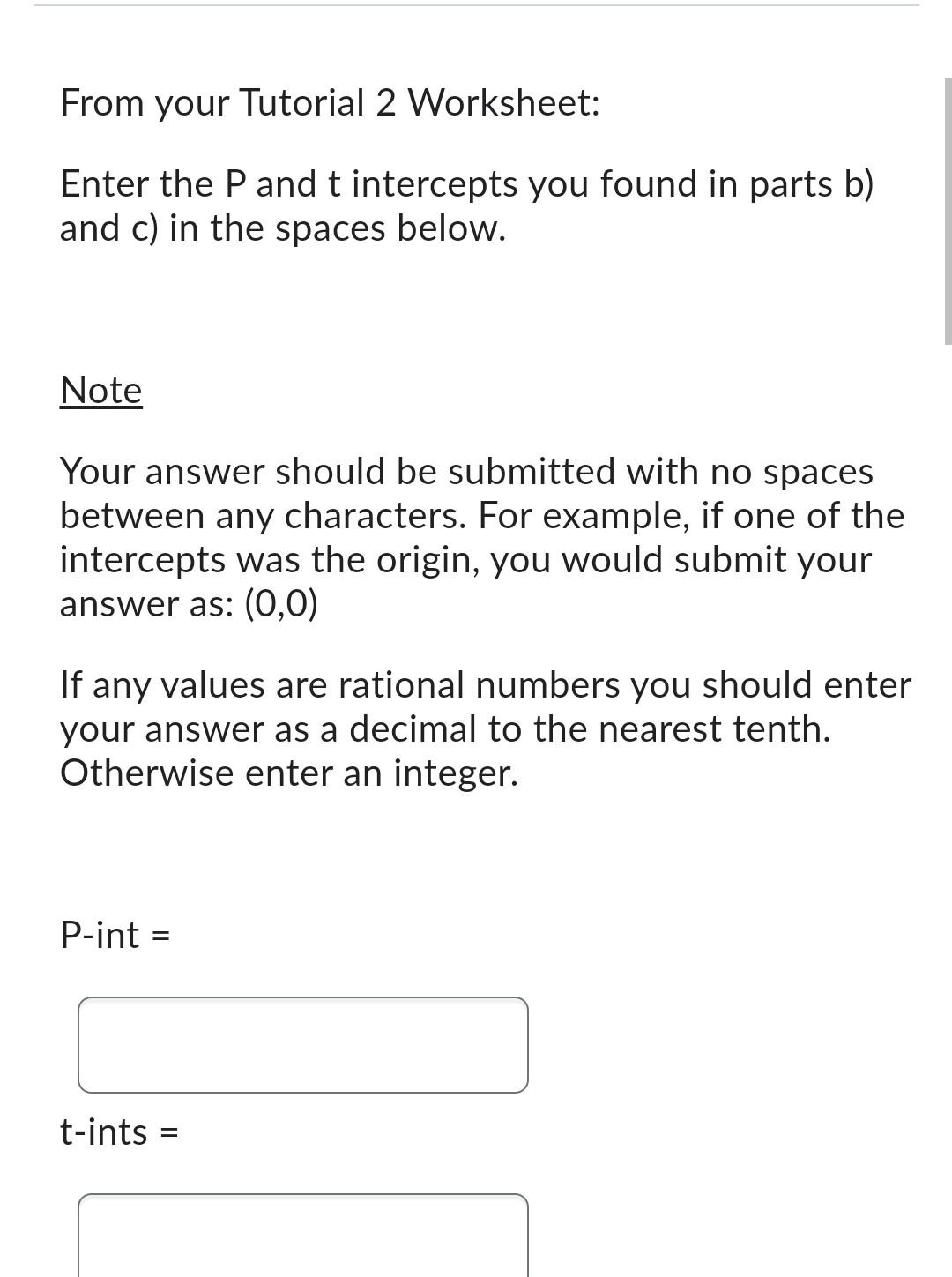Select the Tutorial 2 Worksheet heading text
Viewport: 952px width, 1277px height.
pyautogui.click(x=330, y=102)
